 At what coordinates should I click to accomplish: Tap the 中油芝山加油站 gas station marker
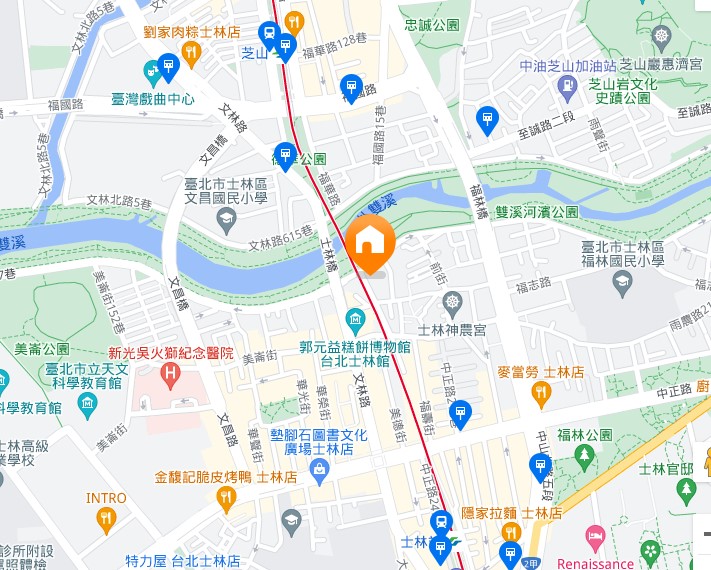point(567,86)
